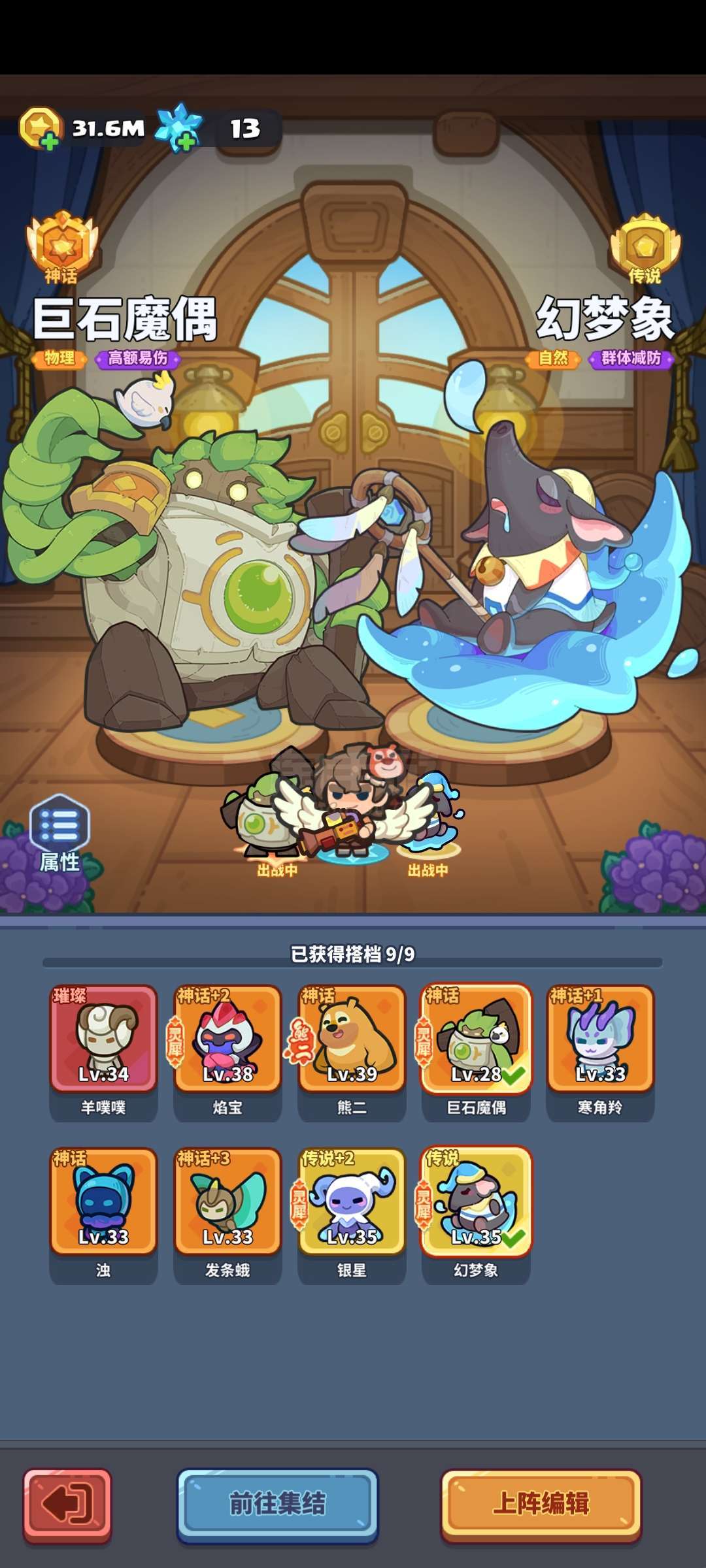
Task: Select partner 熊二
Action: point(352,1053)
